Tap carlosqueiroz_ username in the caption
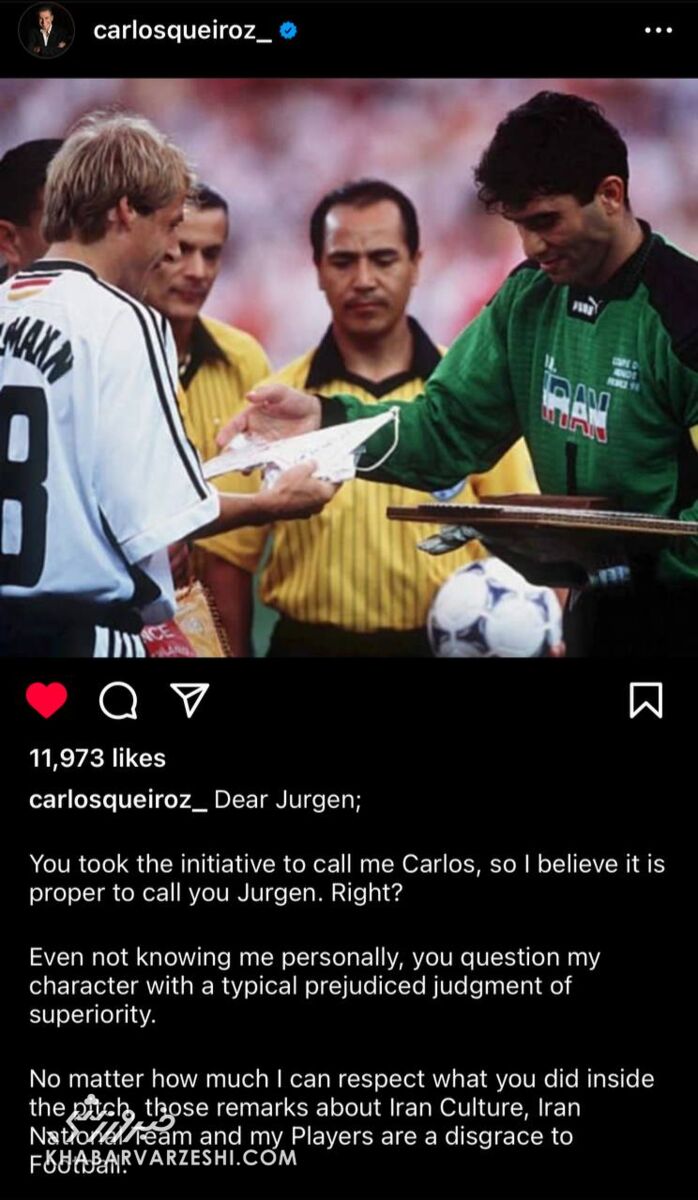698x1200 pixels. pos(118,800)
